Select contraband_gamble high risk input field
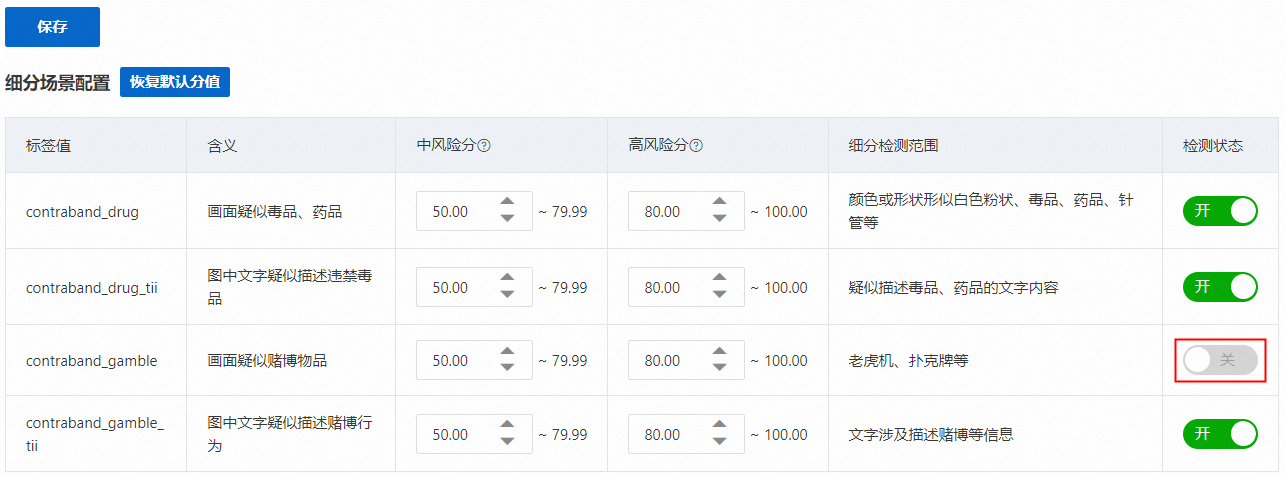 click(667, 360)
